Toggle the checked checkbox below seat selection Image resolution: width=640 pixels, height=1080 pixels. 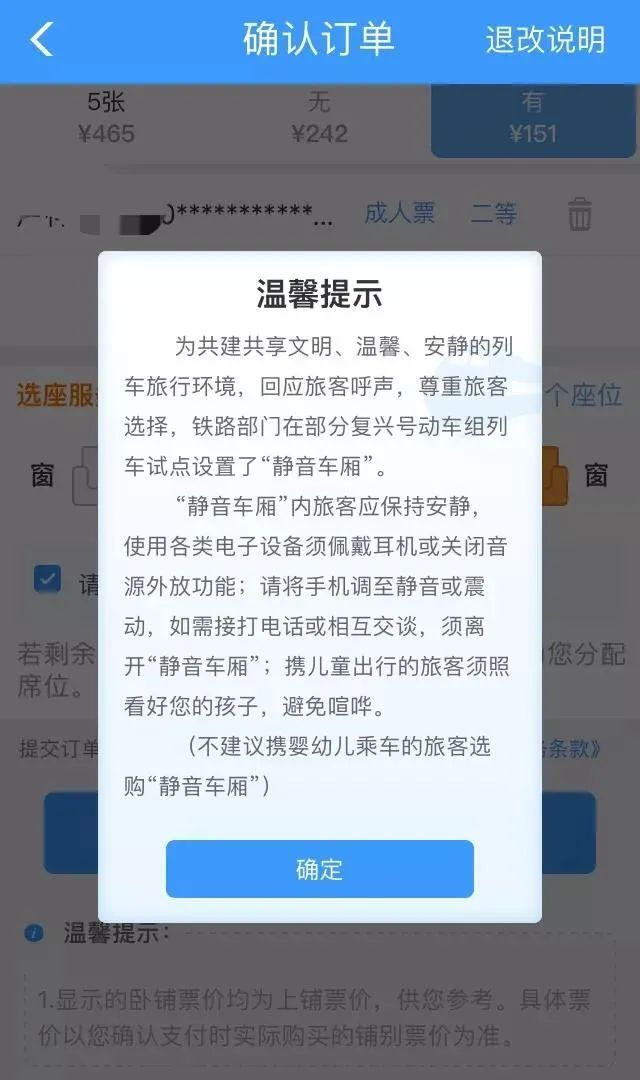pos(47,580)
